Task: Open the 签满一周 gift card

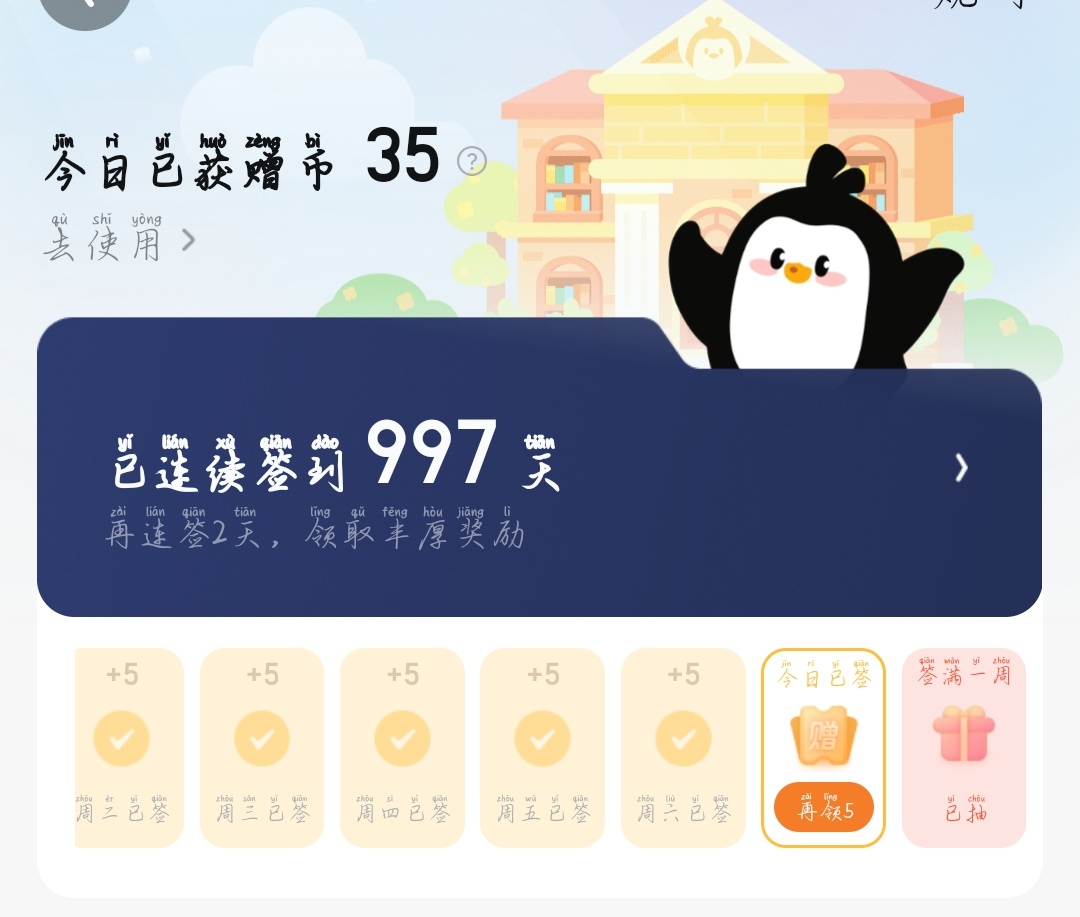Action: click(x=964, y=748)
